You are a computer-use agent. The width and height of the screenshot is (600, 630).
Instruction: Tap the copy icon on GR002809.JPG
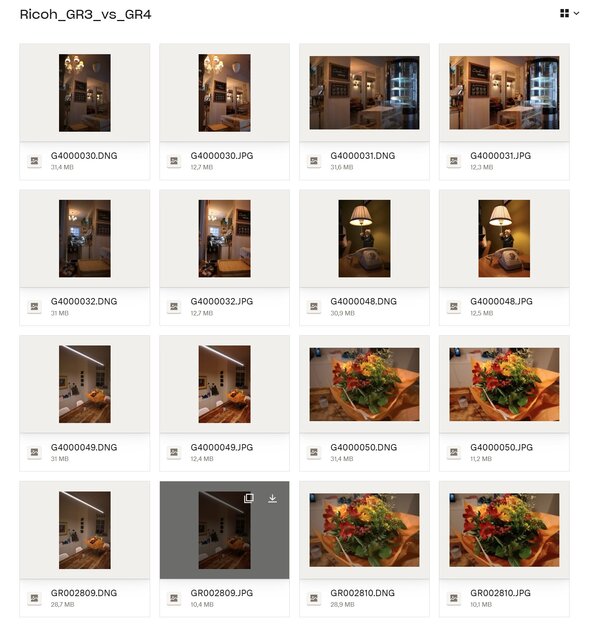coord(249,497)
